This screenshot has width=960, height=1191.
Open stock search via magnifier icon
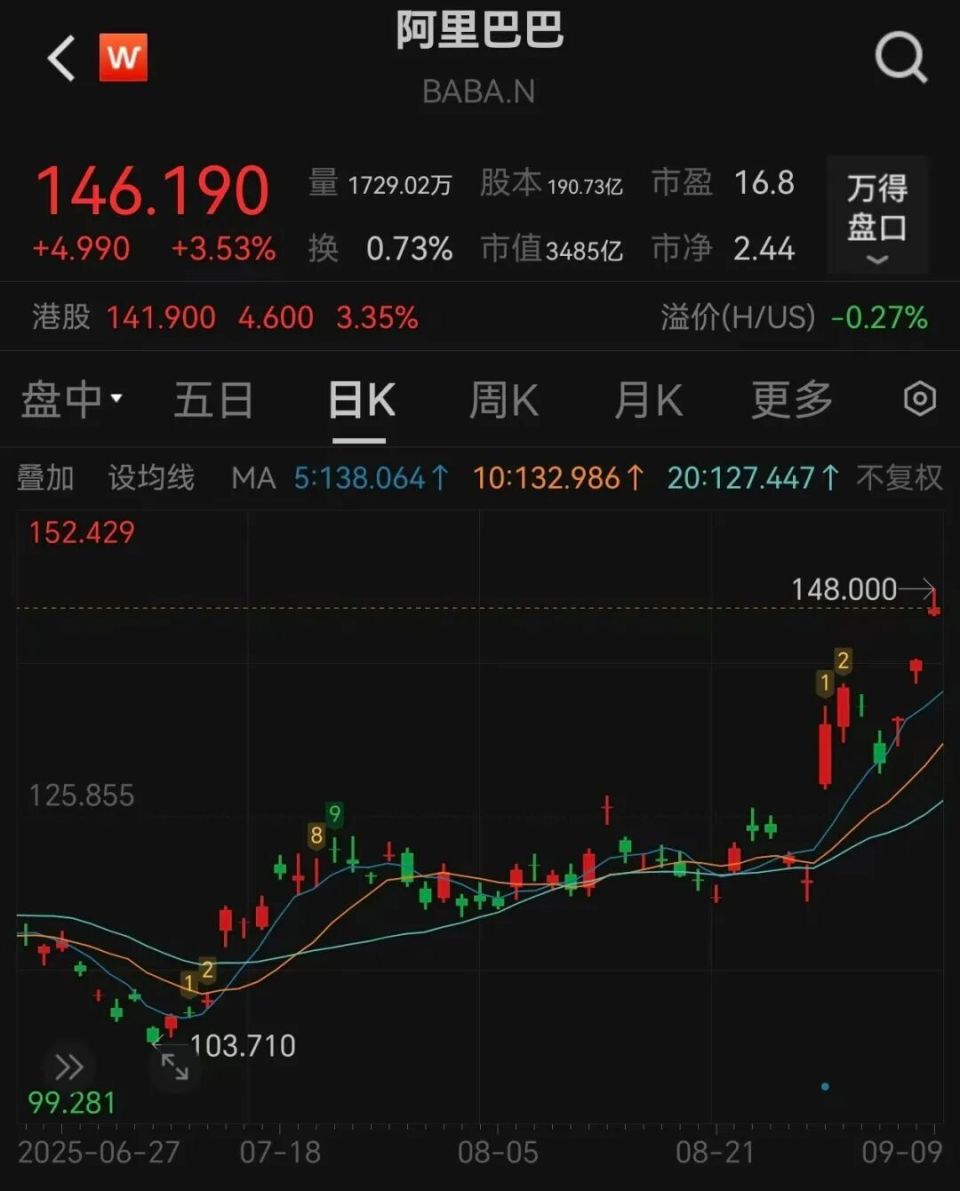(901, 57)
